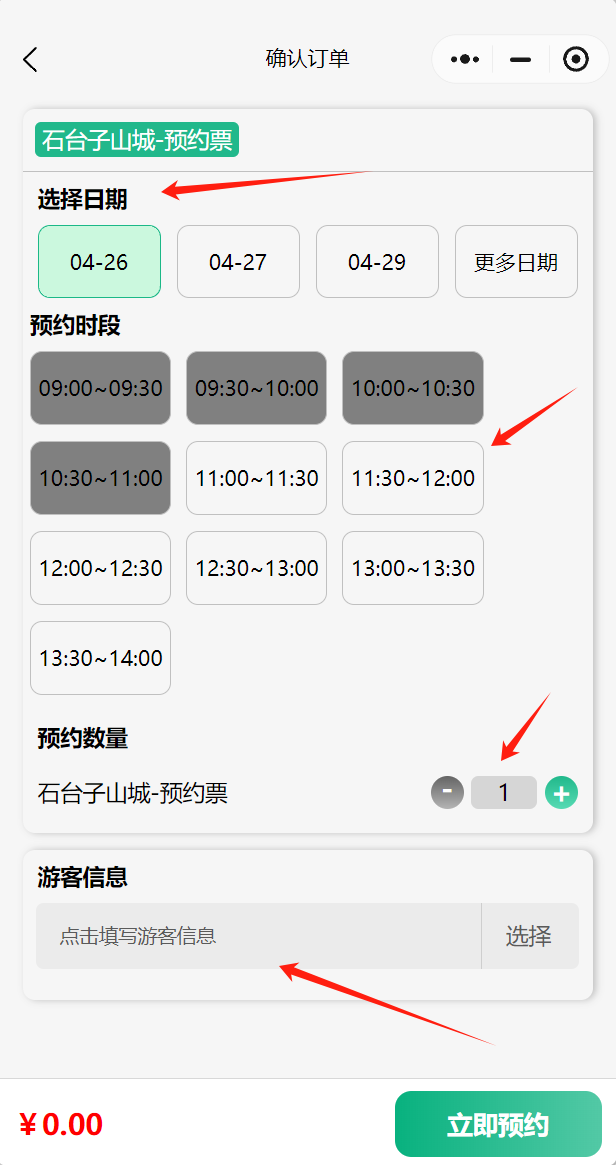Tap 立即预约 to book now
The width and height of the screenshot is (616, 1165).
498,1124
